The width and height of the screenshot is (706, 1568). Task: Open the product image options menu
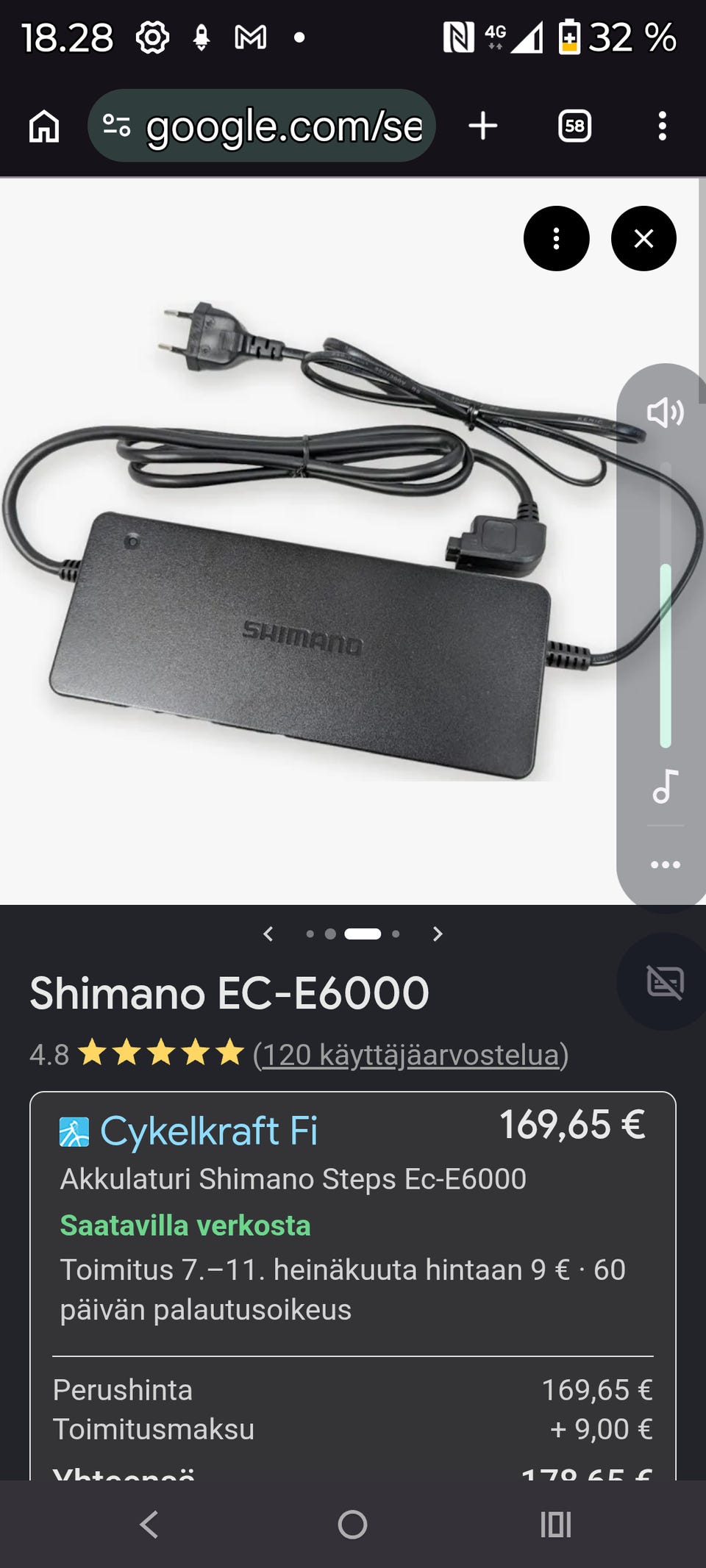pos(556,238)
